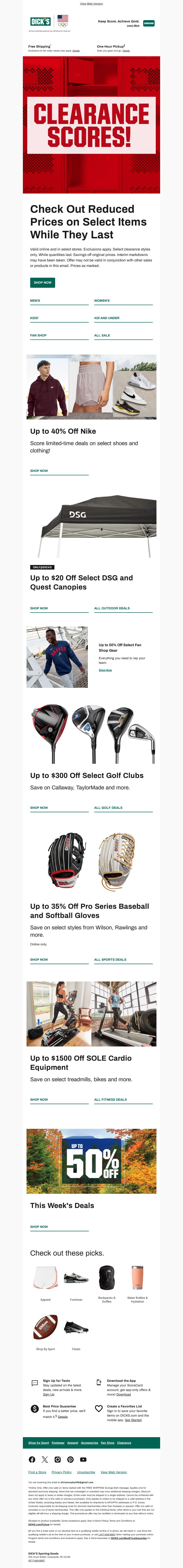Open the Instagram icon in footer

pyautogui.click(x=58, y=1460)
